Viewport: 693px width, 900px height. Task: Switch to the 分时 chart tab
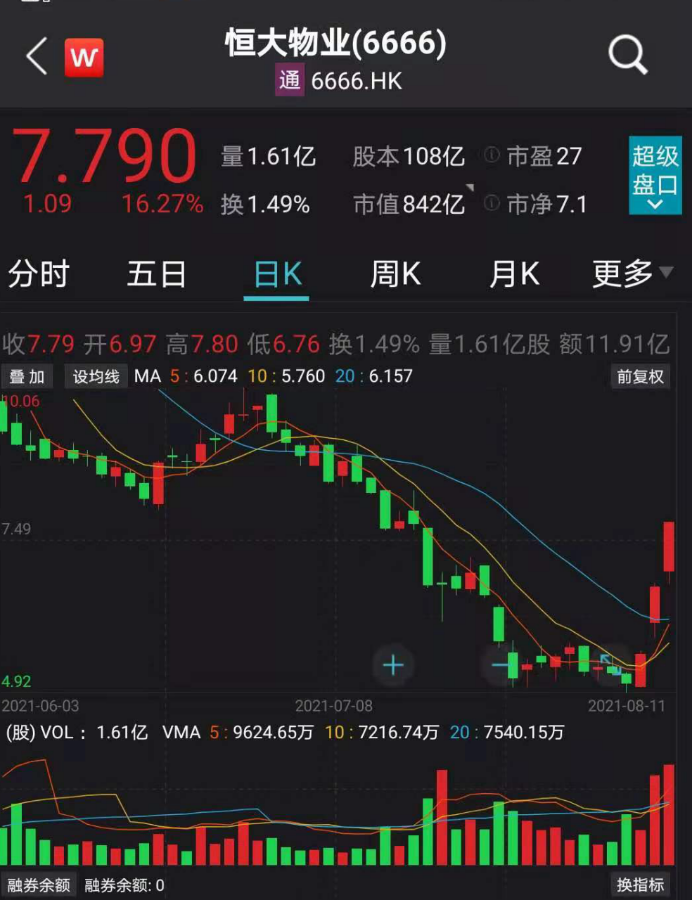[x=39, y=274]
